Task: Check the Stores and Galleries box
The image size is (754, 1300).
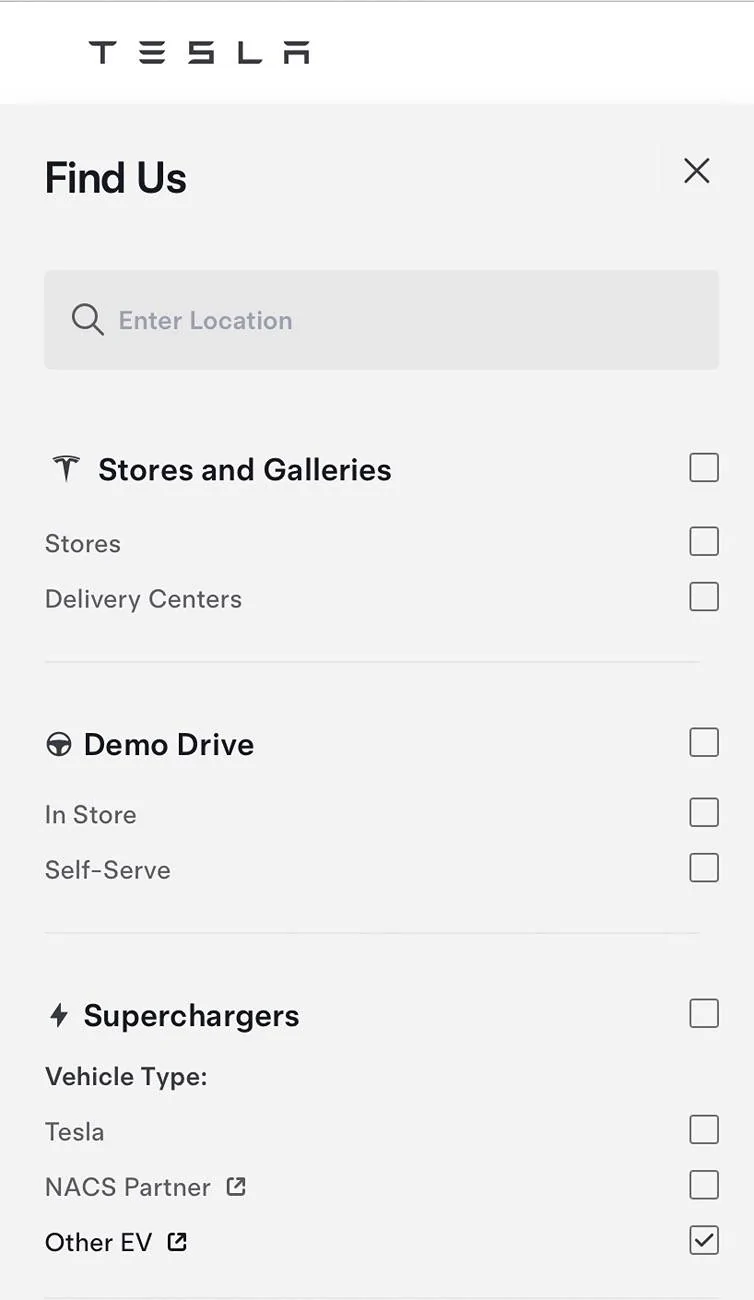Action: (704, 467)
